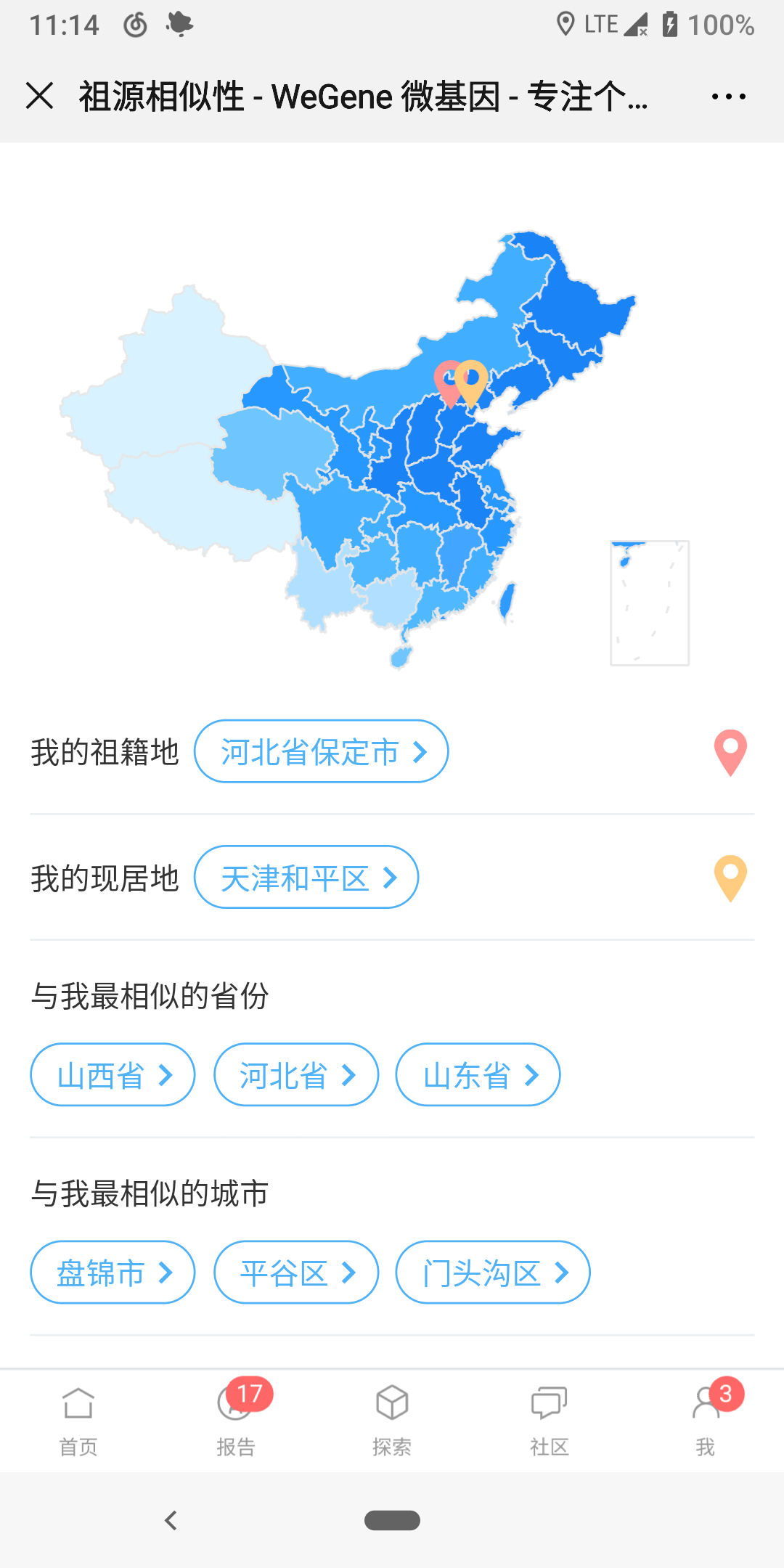The width and height of the screenshot is (784, 1568).
Task: Open similar province 山东省
Action: tap(478, 1074)
